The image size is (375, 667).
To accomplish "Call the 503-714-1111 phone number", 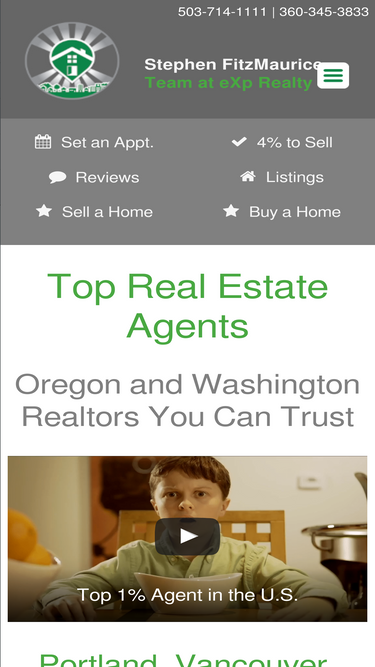I will click(x=222, y=11).
